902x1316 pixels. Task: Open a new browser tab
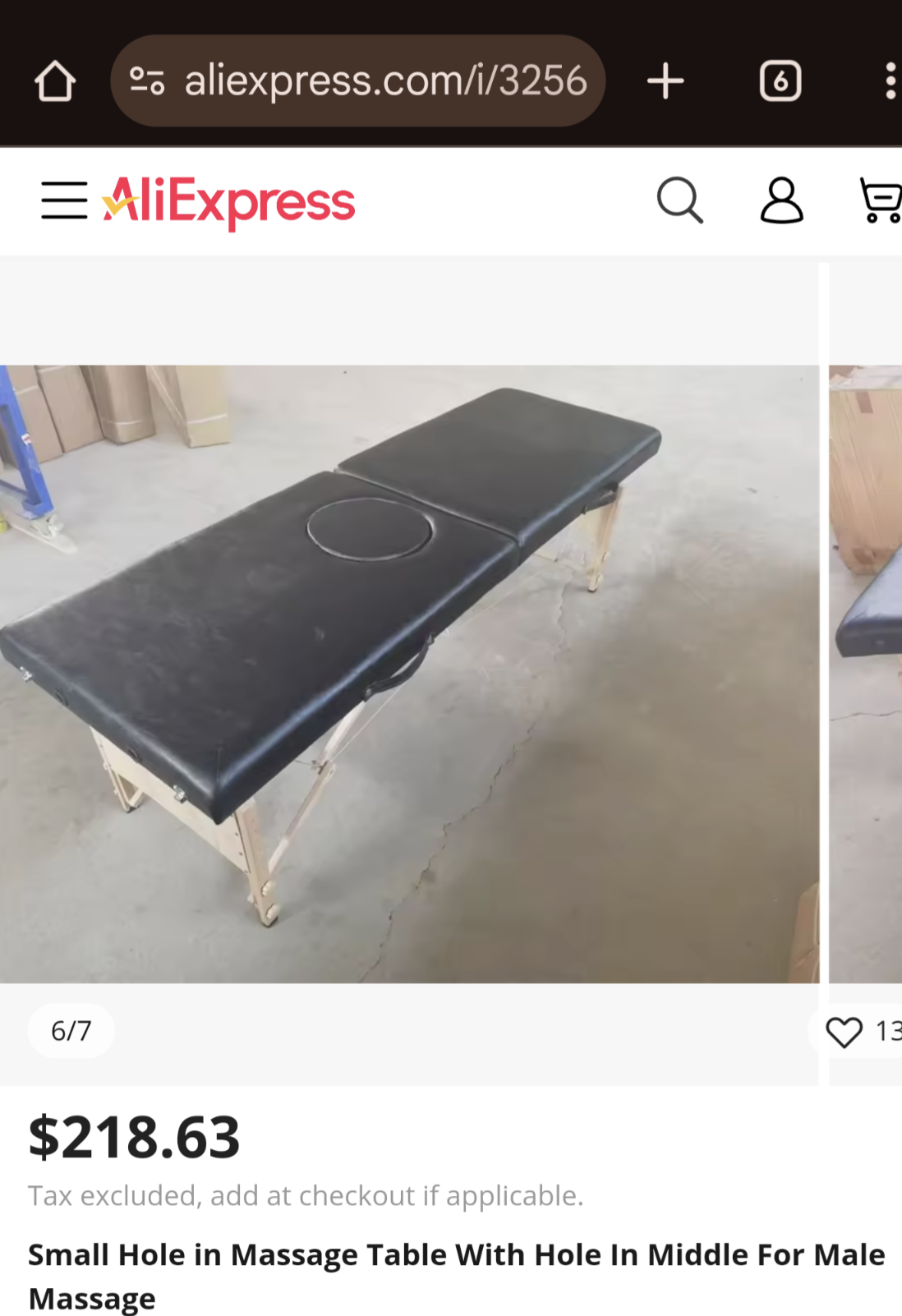coord(665,81)
